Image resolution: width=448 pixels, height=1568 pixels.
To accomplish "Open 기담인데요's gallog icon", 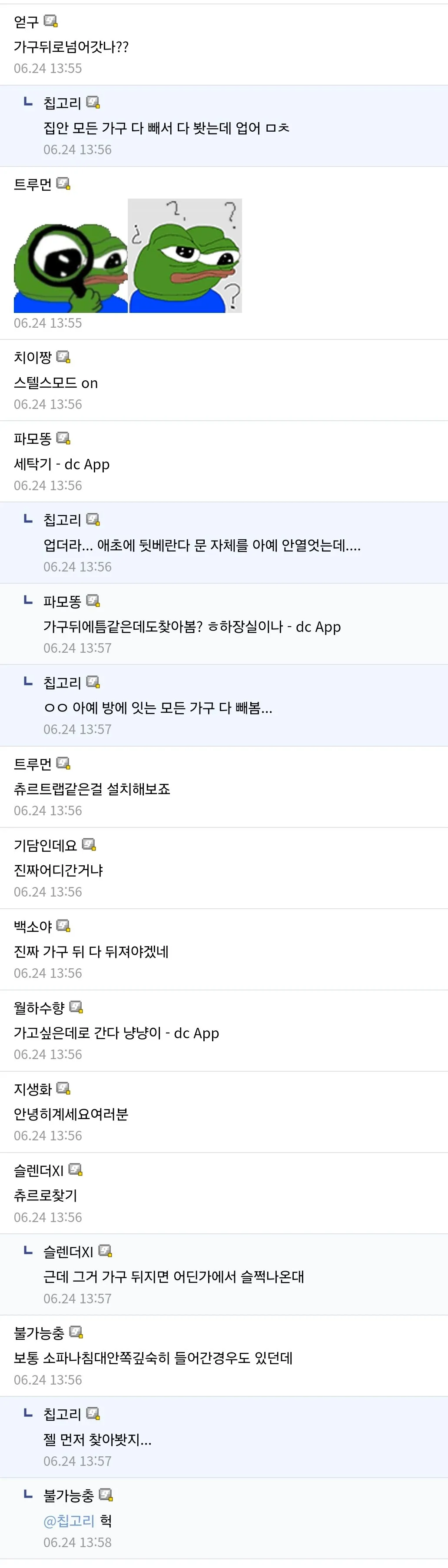I will click(x=89, y=844).
